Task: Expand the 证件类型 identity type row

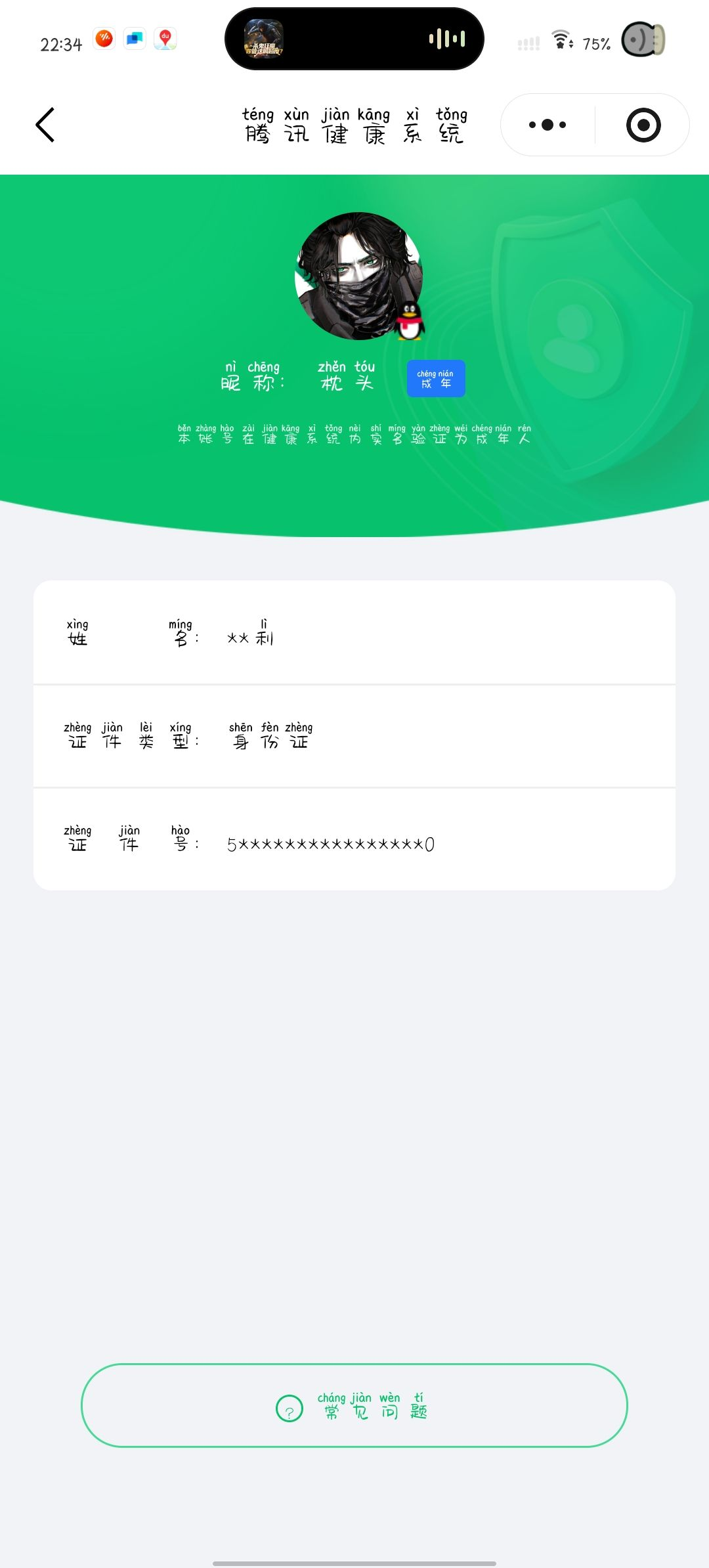Action: click(354, 737)
